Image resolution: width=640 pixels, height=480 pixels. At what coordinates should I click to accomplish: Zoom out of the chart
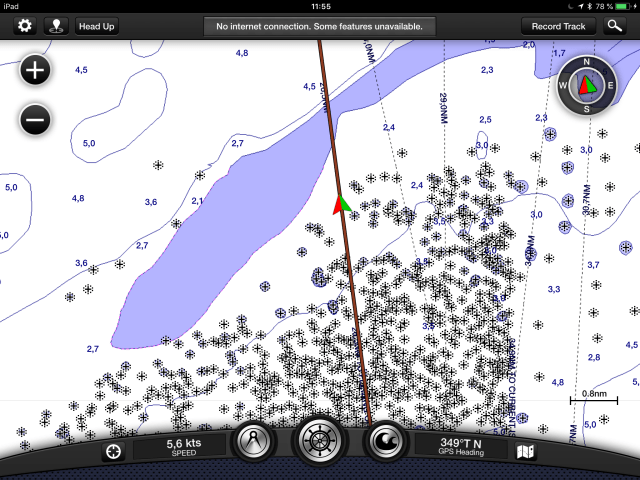click(34, 121)
